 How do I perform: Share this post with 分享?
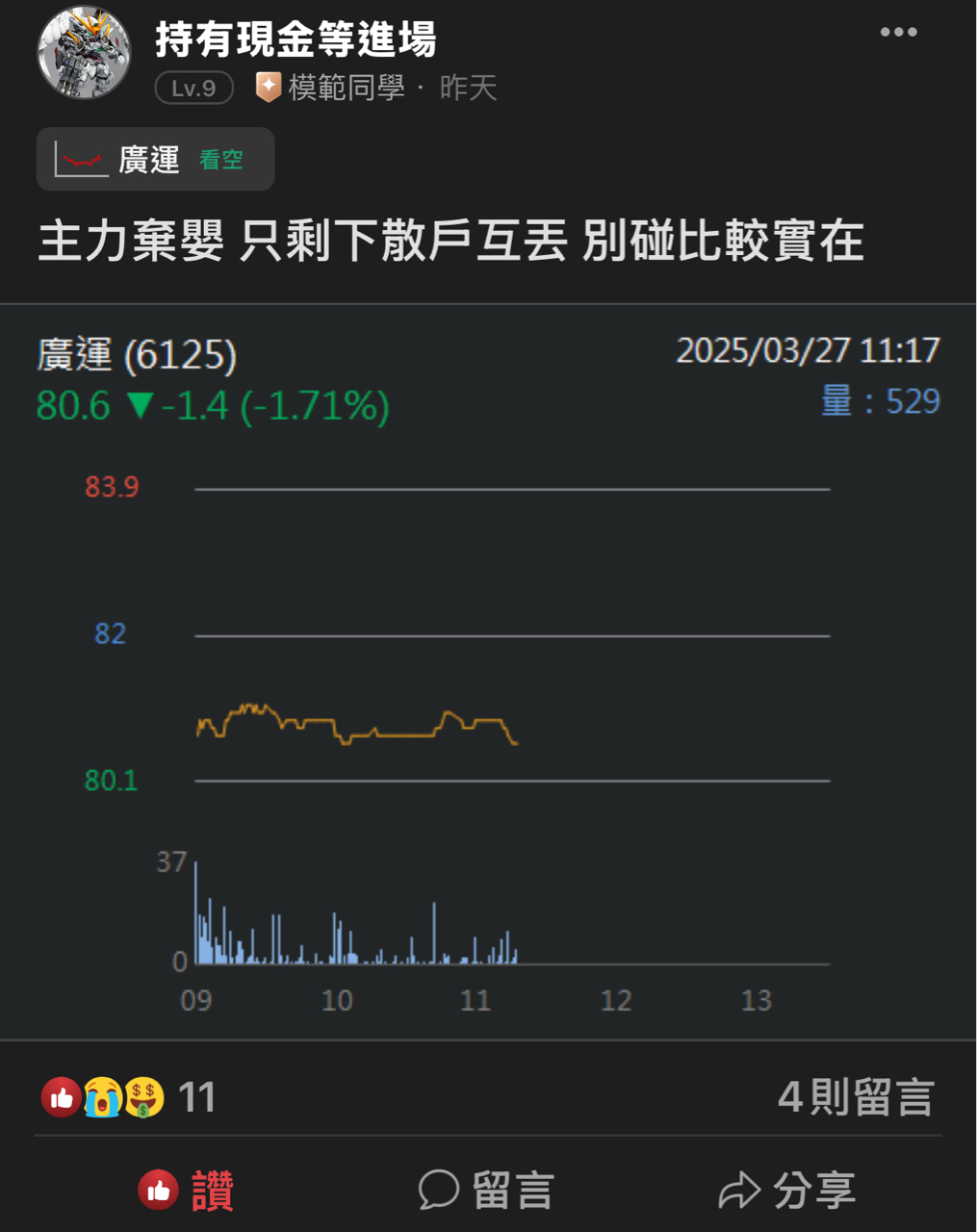pos(787,1191)
